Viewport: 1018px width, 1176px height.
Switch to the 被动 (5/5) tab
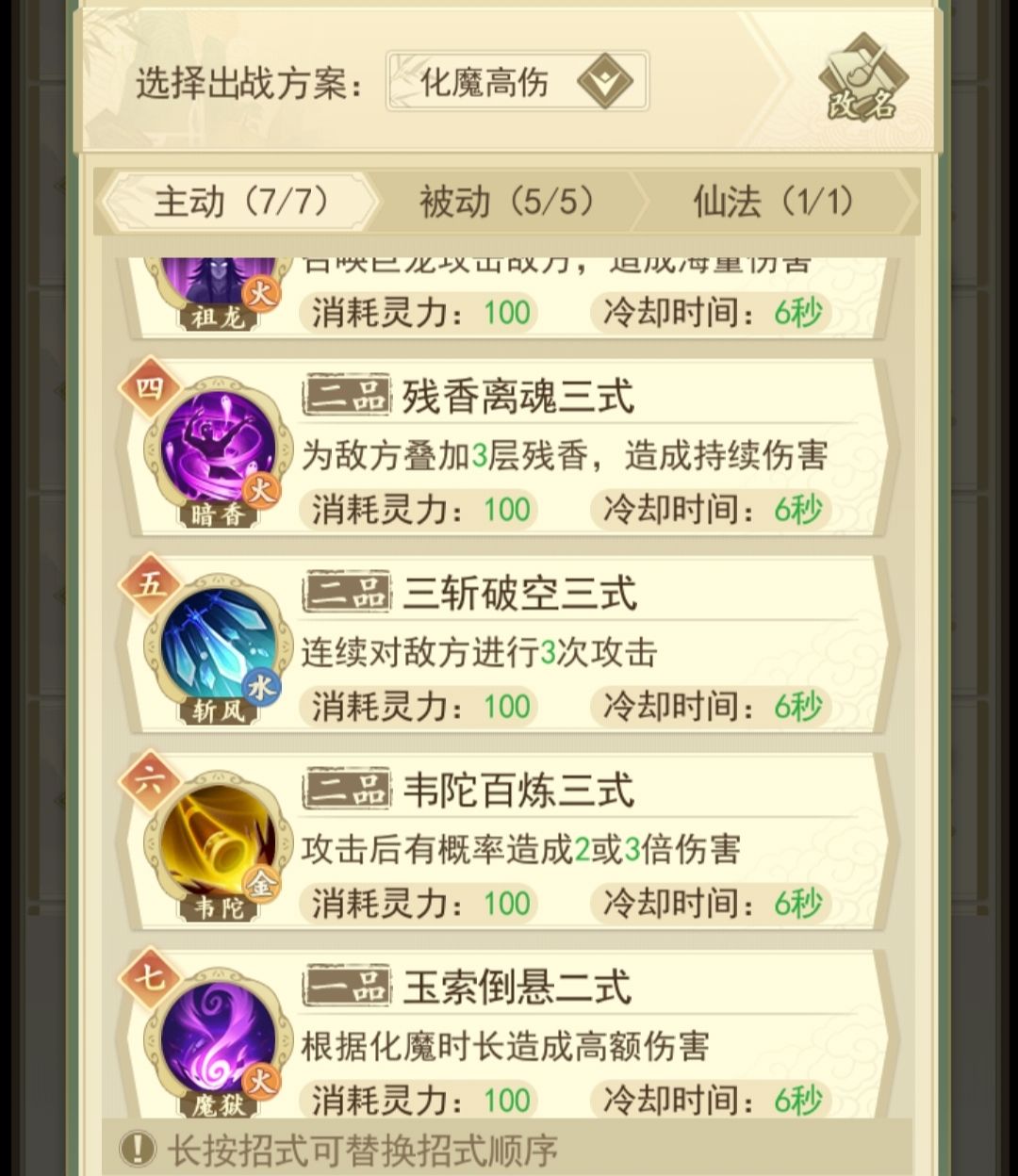pos(507,202)
